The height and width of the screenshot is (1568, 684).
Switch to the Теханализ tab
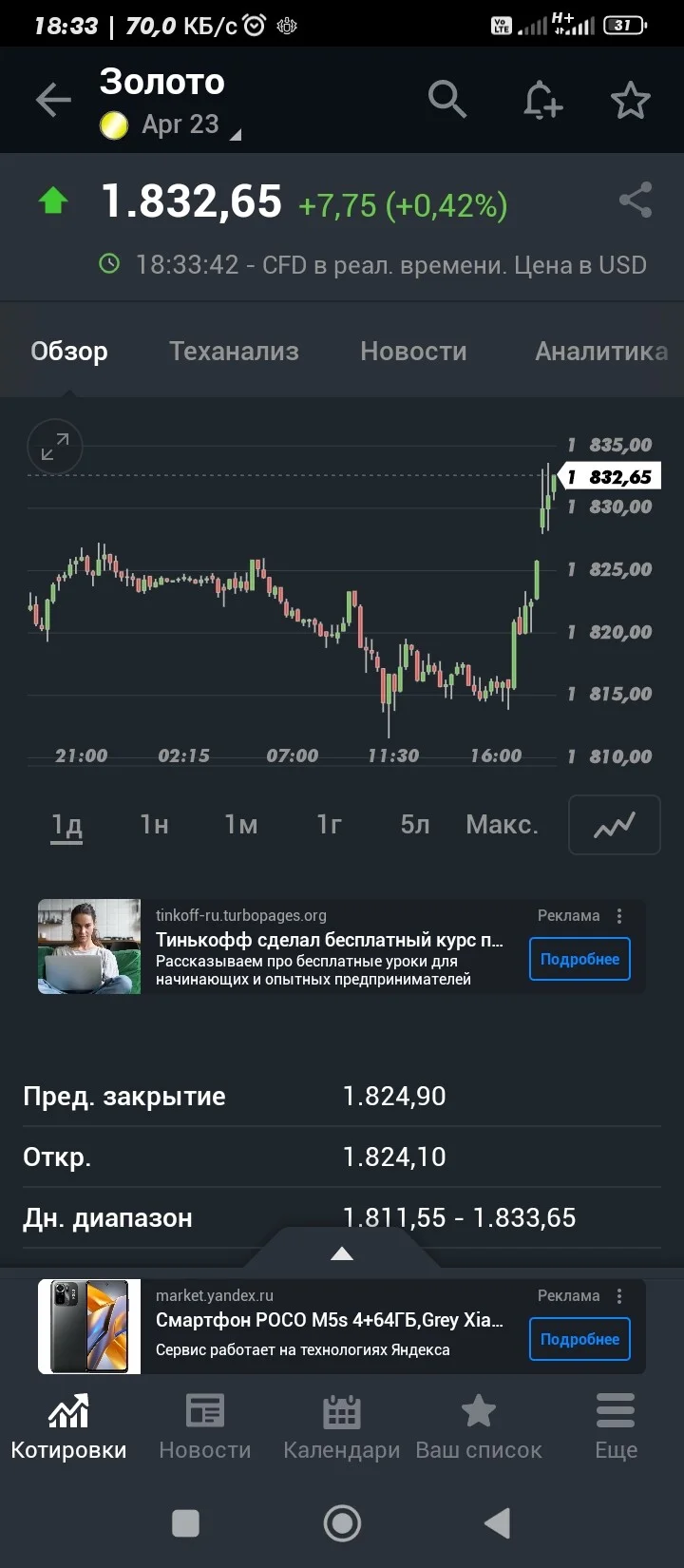234,351
